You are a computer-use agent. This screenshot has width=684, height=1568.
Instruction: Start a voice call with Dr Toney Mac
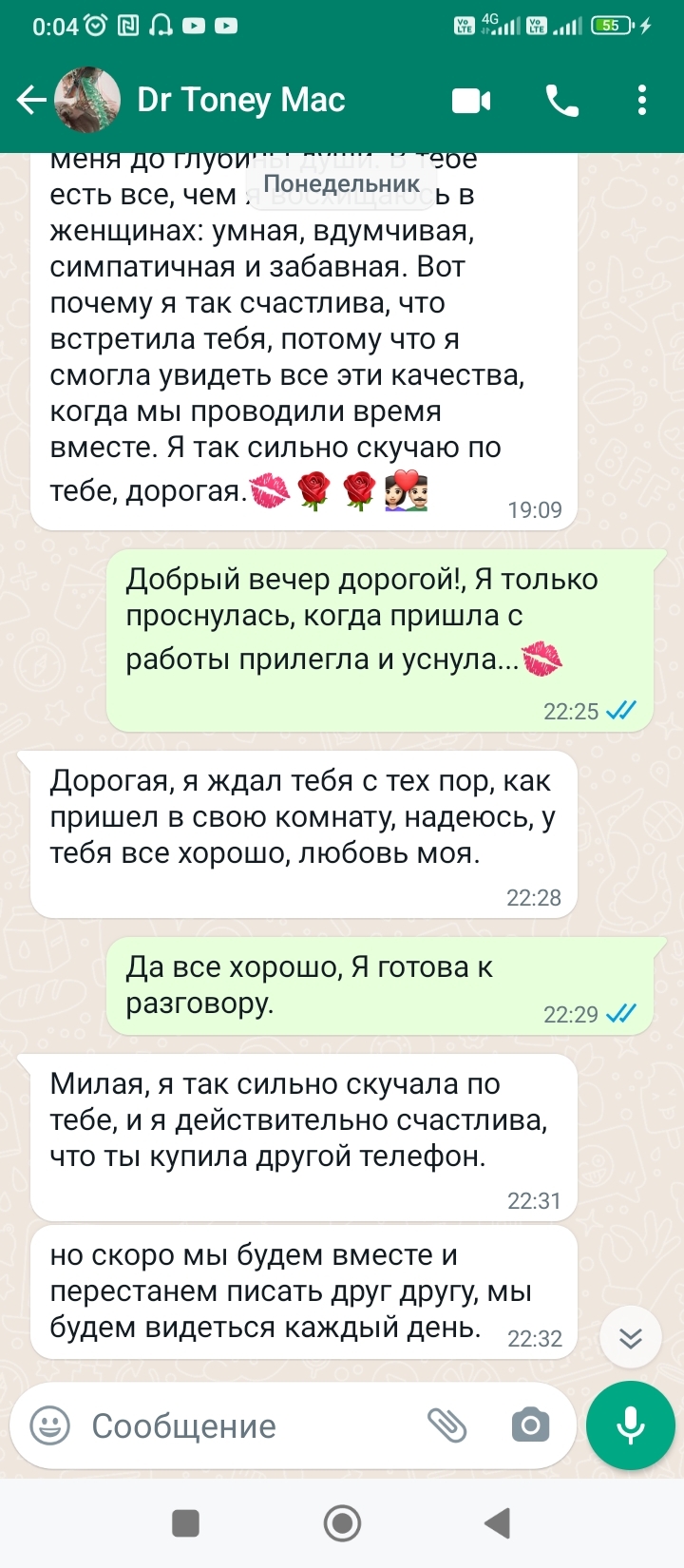[562, 100]
